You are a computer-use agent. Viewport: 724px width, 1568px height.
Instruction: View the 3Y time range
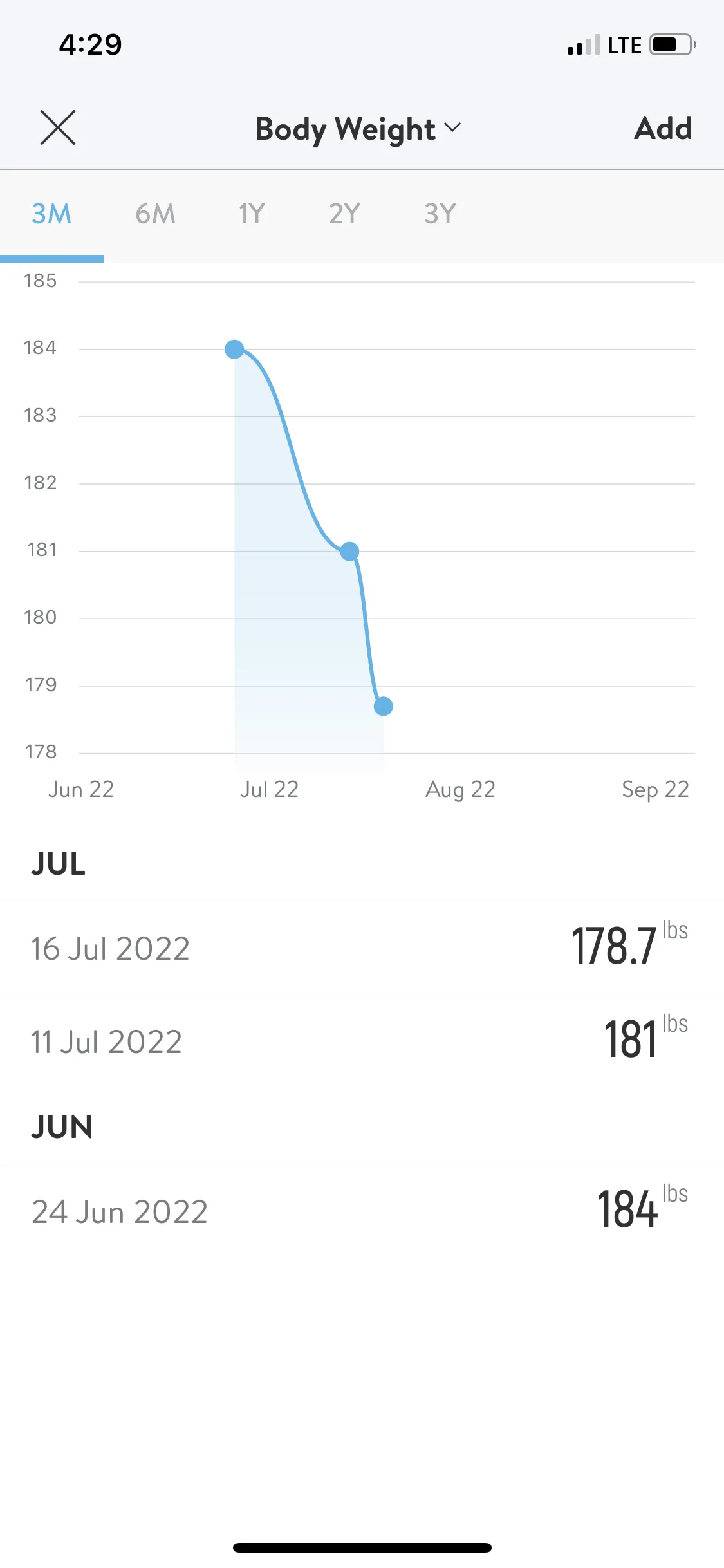[440, 214]
